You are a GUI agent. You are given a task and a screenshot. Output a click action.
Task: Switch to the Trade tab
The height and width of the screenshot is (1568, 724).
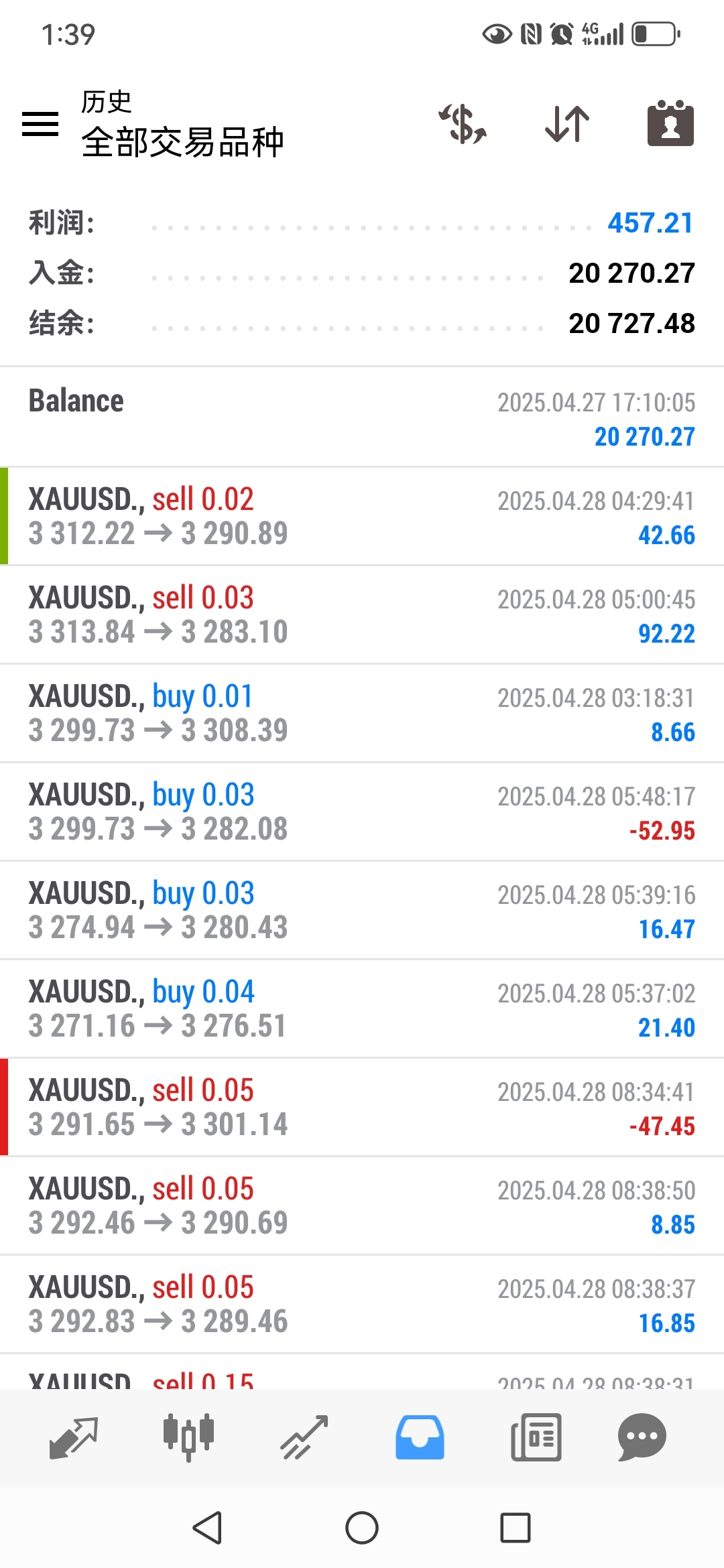click(304, 1438)
